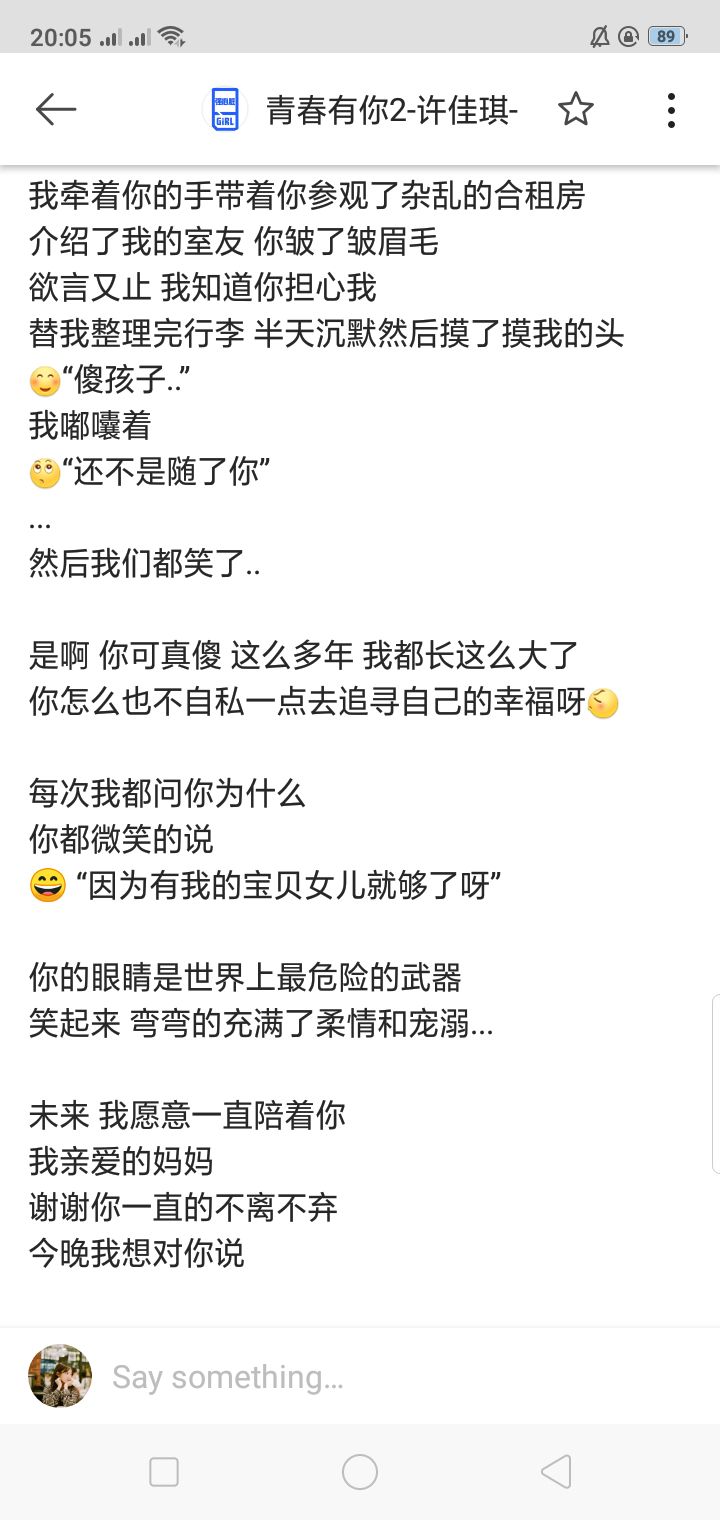The width and height of the screenshot is (720, 1520).
Task: Open your profile avatar beside comment box
Action: pyautogui.click(x=60, y=1376)
